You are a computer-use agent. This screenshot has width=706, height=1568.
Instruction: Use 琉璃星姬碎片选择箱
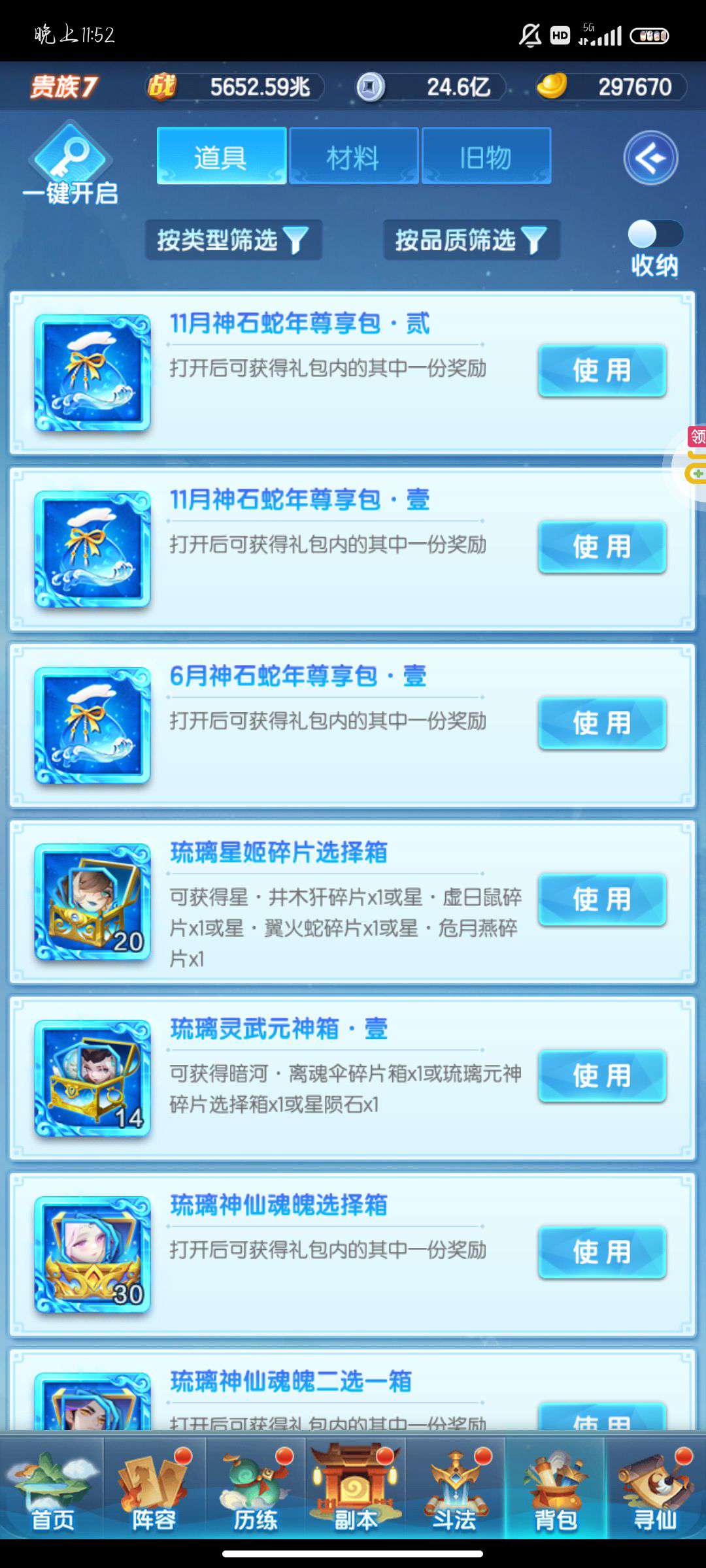click(602, 900)
